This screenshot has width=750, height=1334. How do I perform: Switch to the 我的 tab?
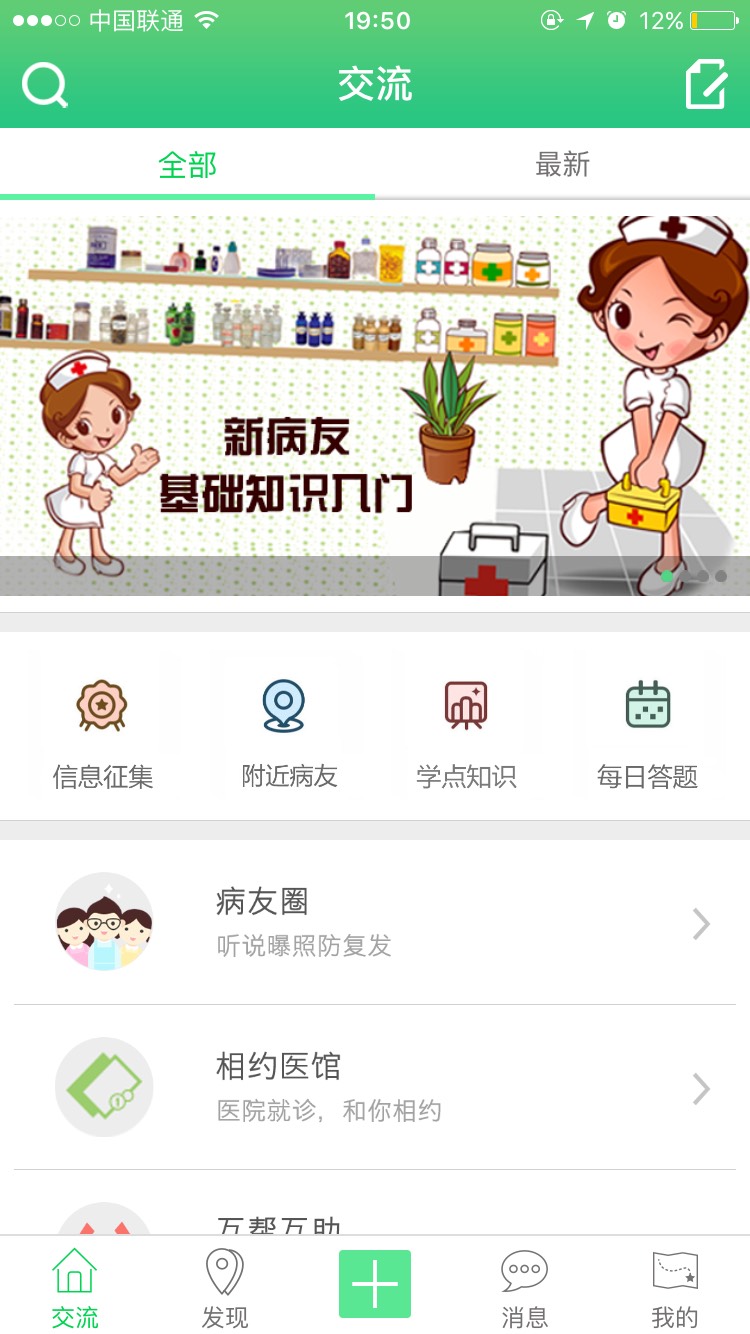click(675, 1287)
